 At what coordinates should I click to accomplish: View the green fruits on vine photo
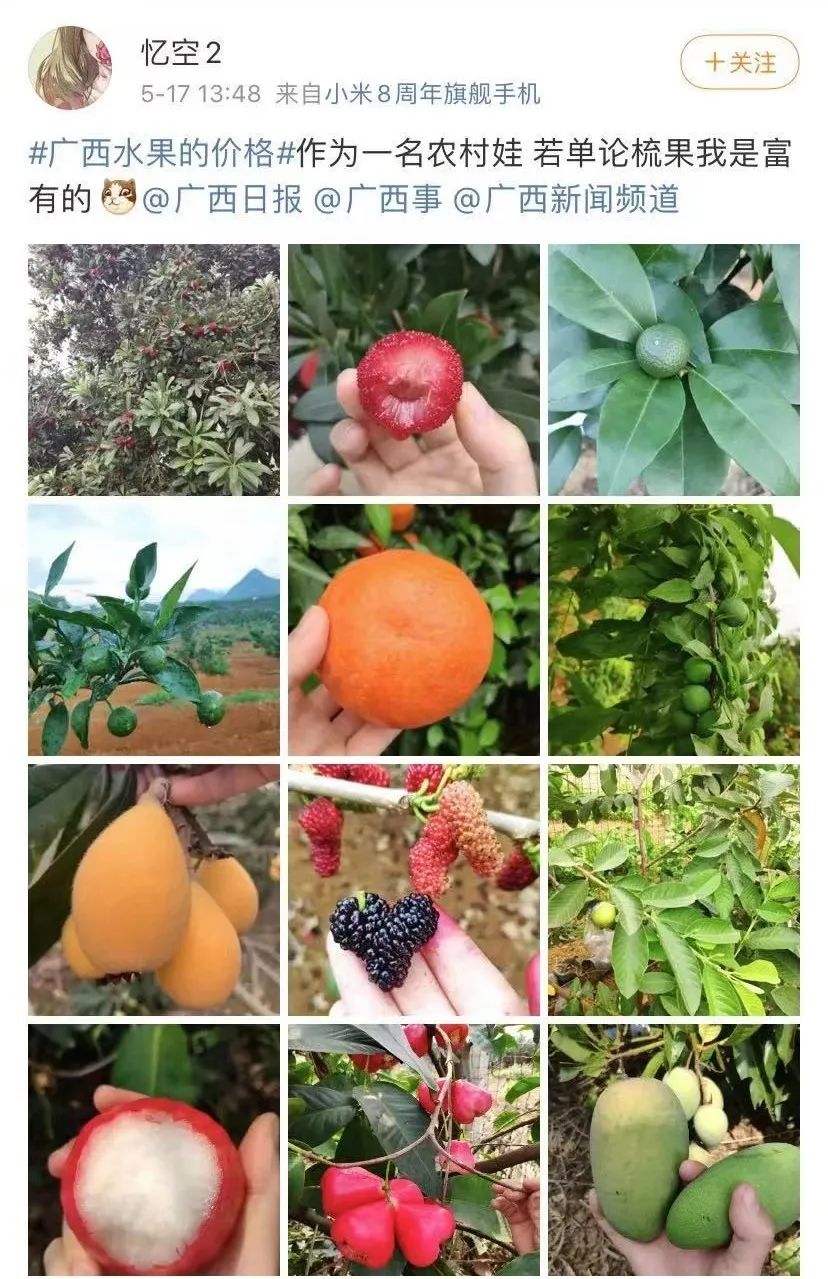click(x=674, y=630)
